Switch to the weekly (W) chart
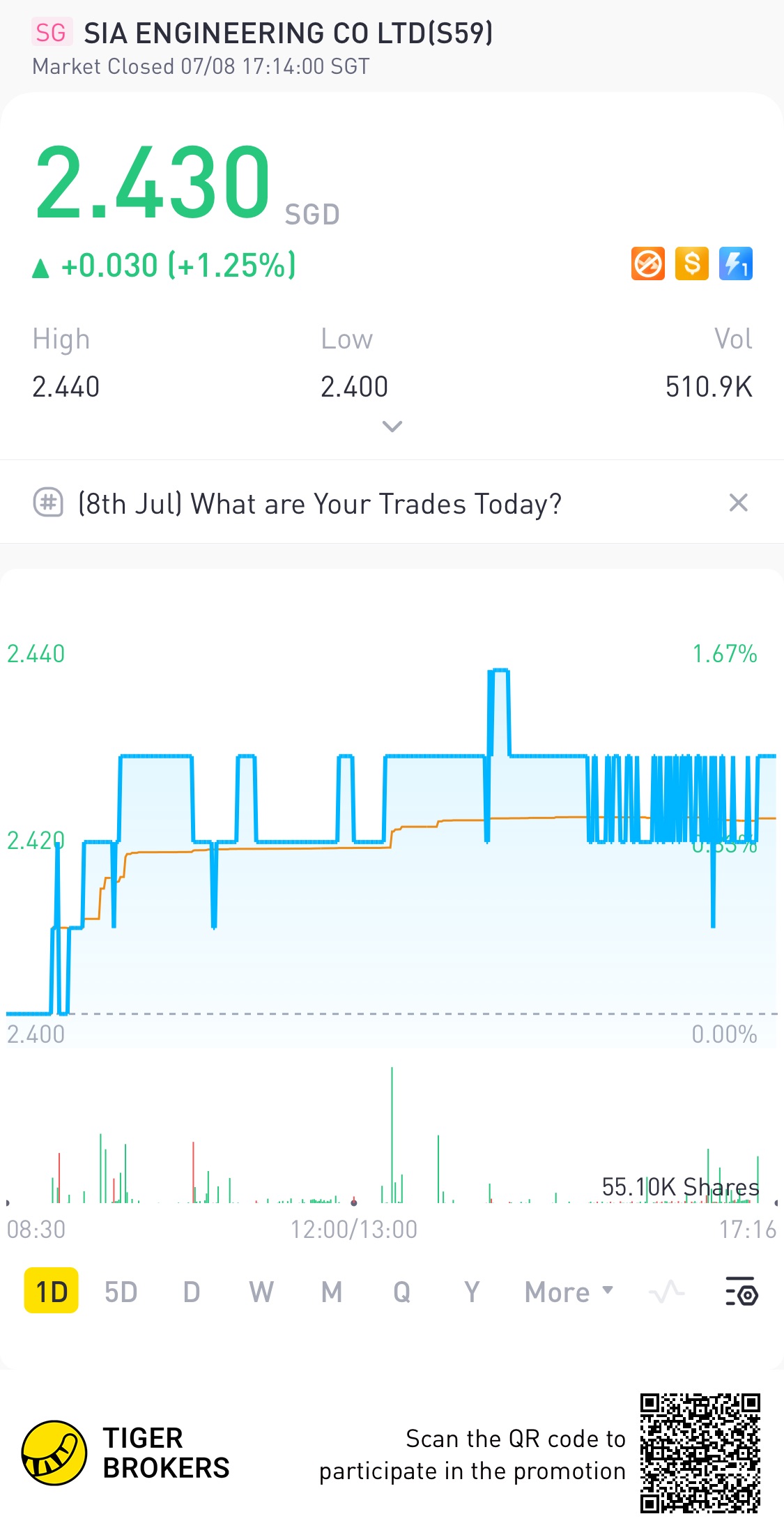Image resolution: width=784 pixels, height=1537 pixels. [x=261, y=1292]
